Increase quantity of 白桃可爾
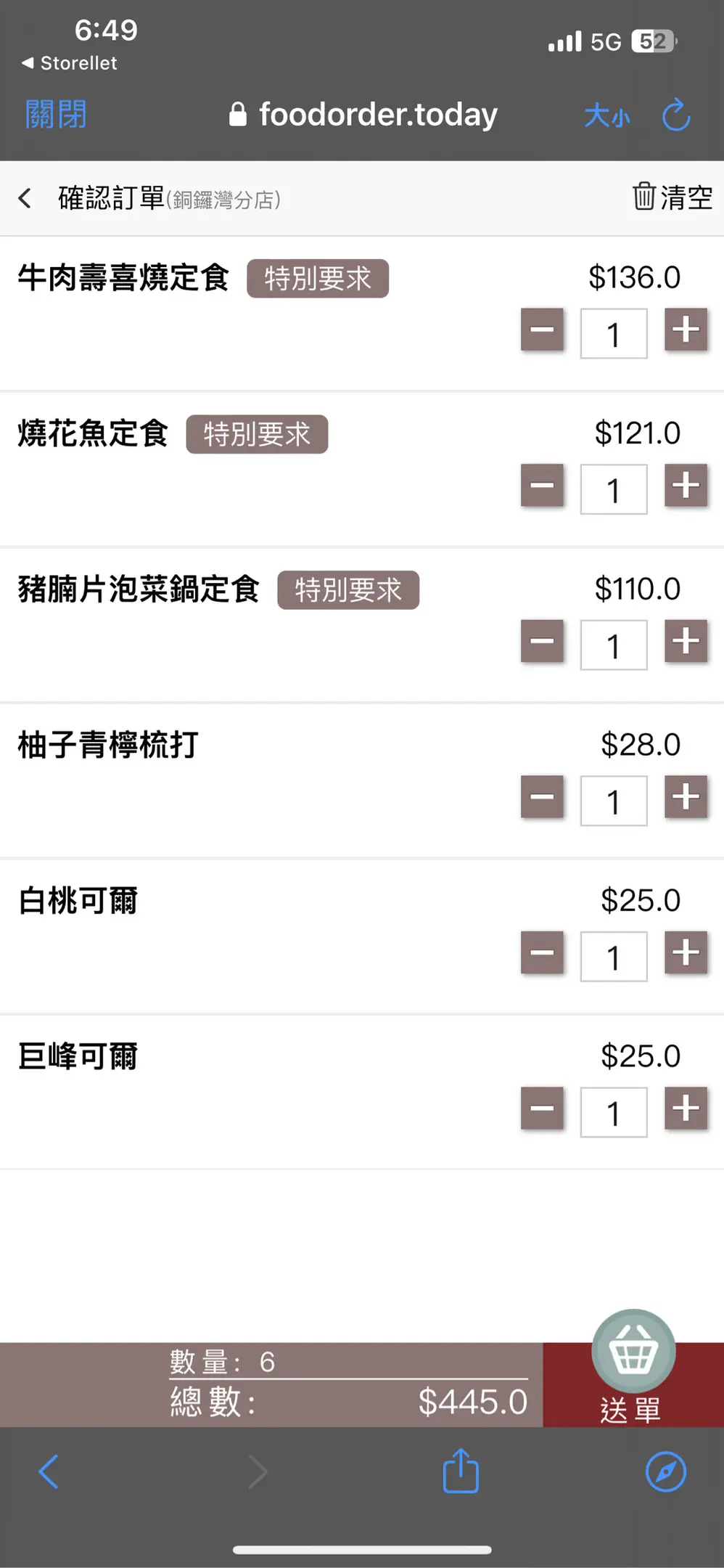Screen dimensions: 724x1568 686,953
